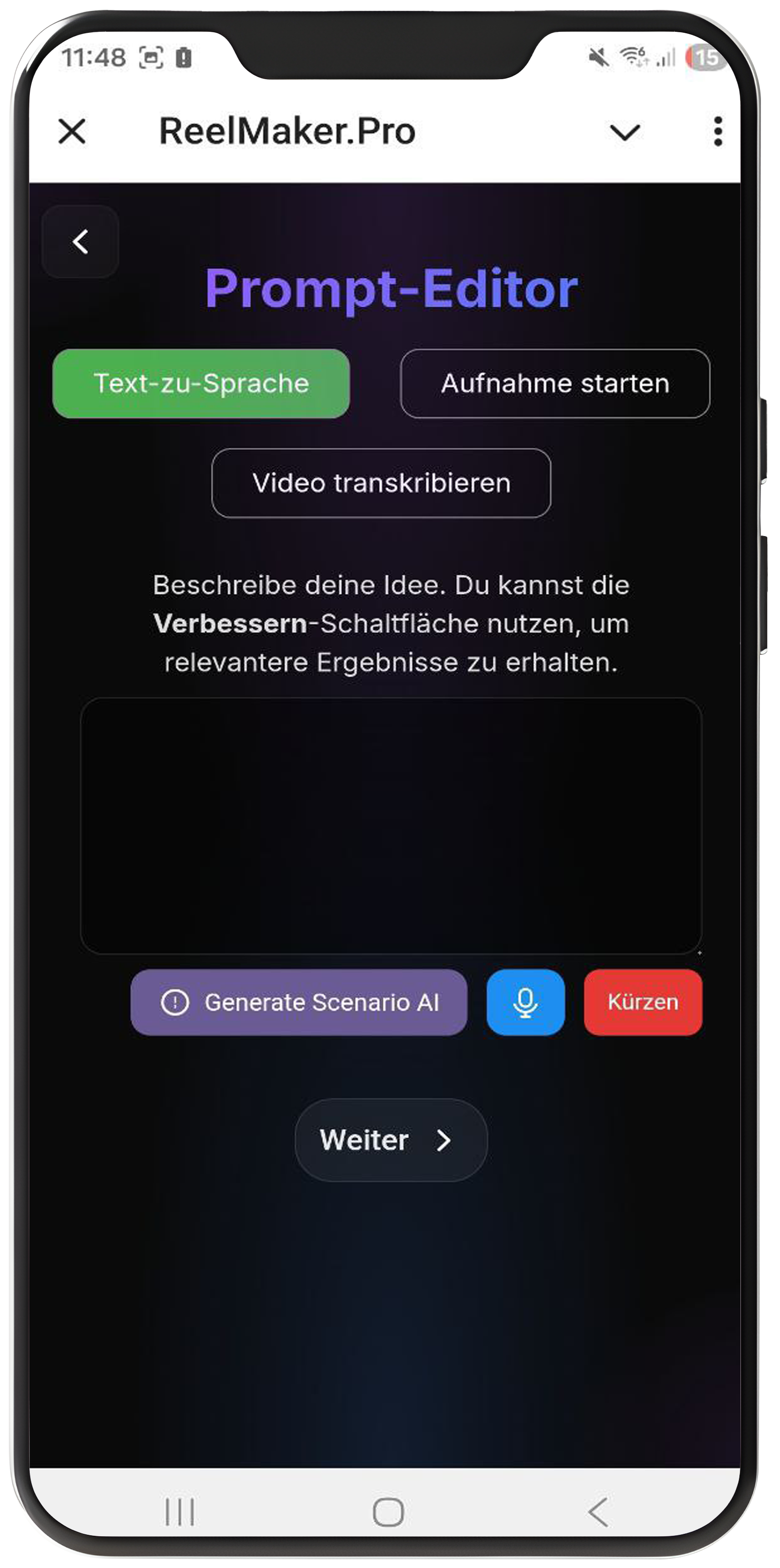Activate the blue microphone button
The height and width of the screenshot is (1568, 780).
[x=525, y=1002]
